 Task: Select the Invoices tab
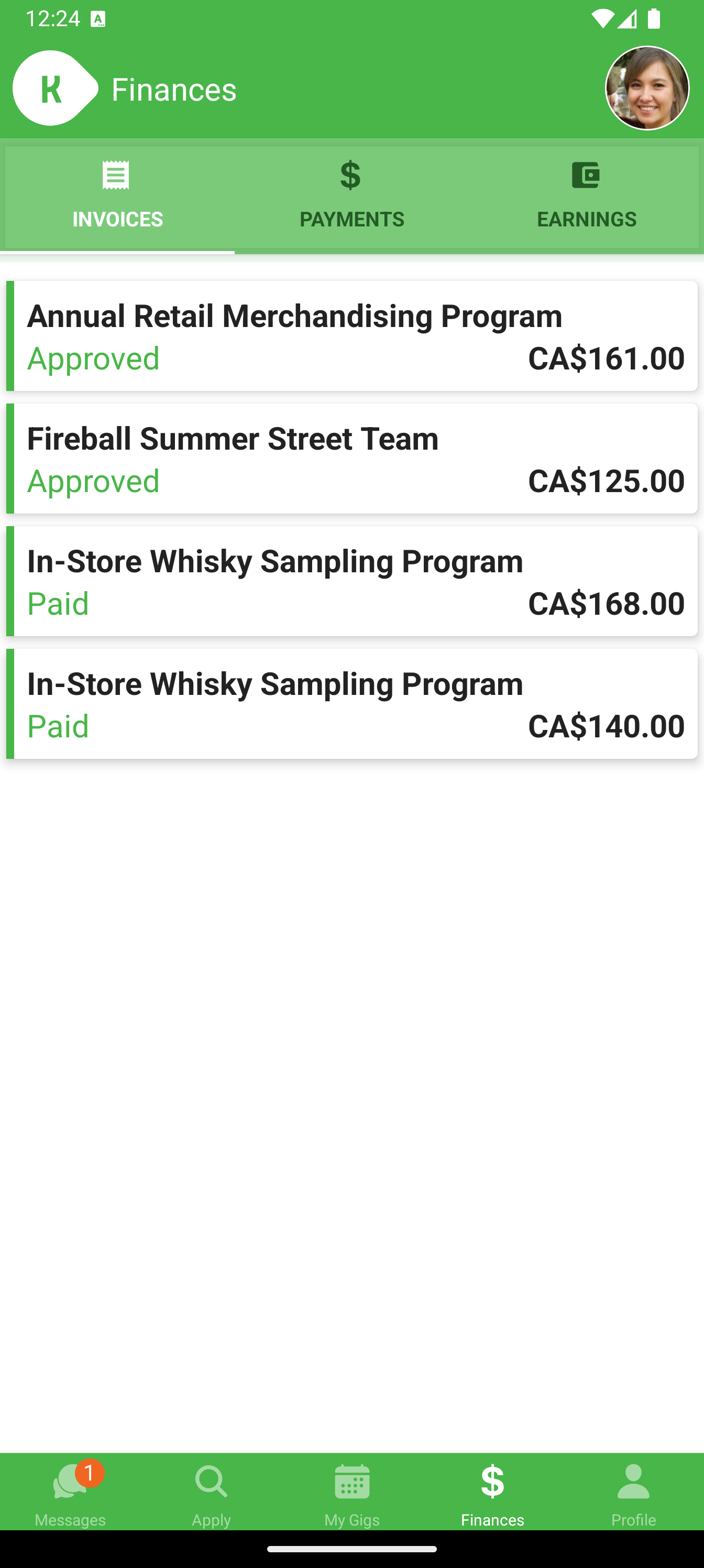coord(117,197)
